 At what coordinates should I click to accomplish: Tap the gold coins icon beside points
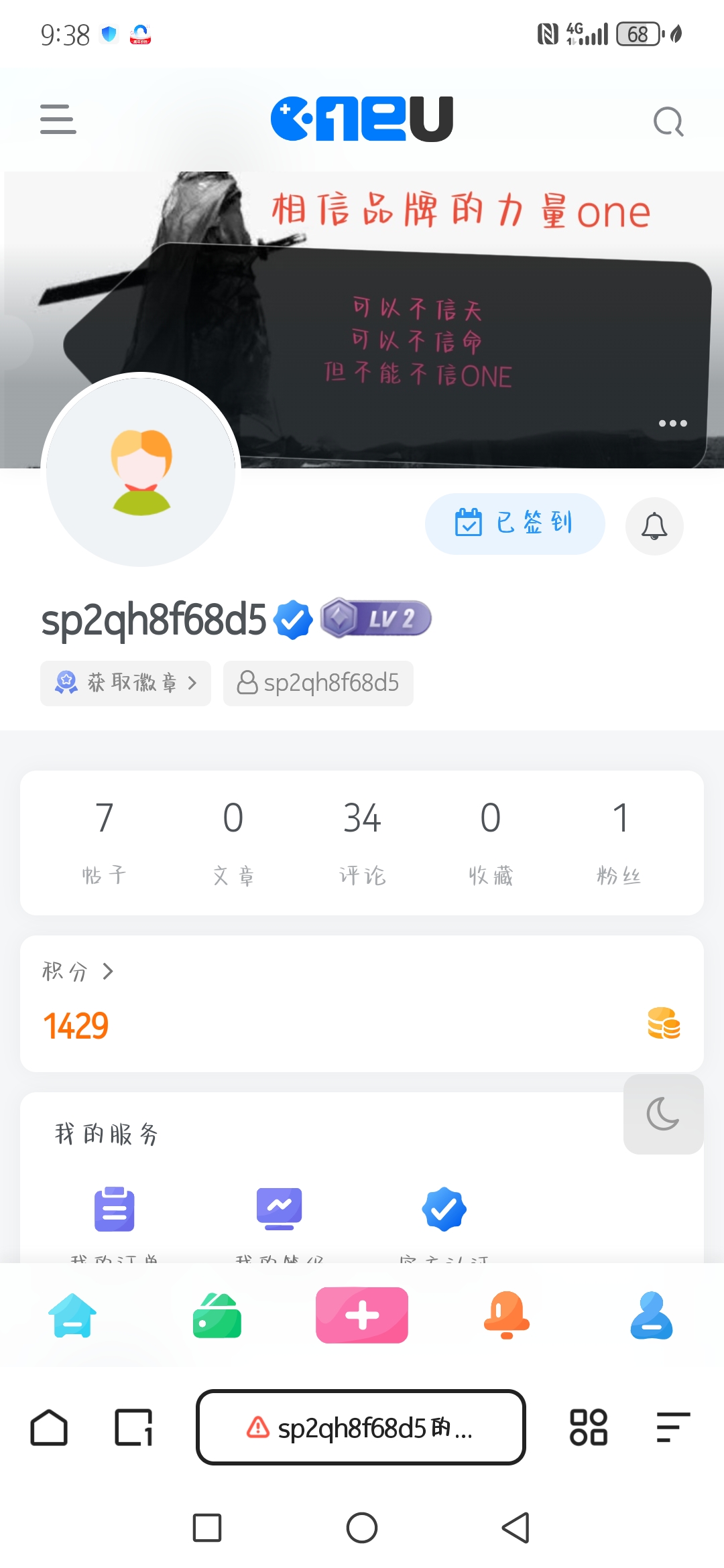pyautogui.click(x=664, y=1023)
